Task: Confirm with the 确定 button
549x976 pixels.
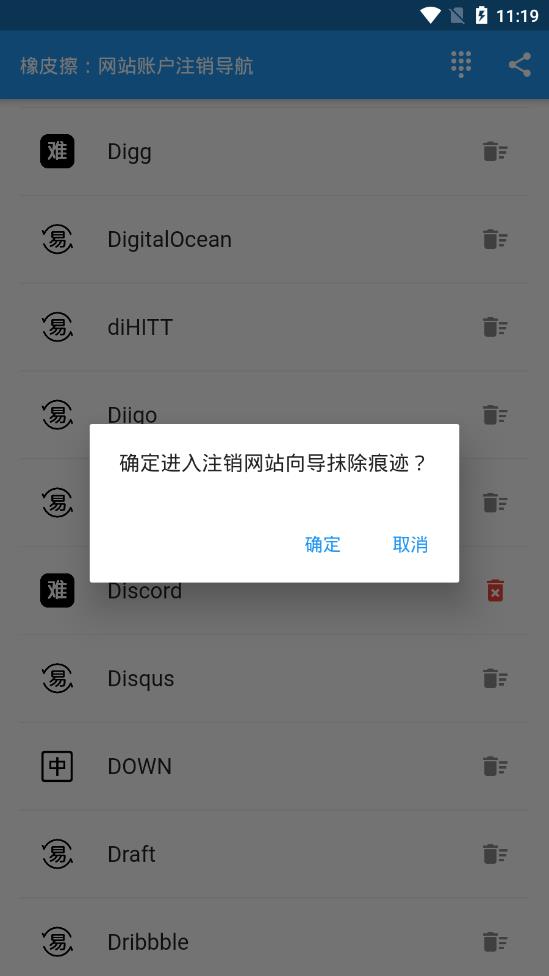Action: [x=322, y=545]
